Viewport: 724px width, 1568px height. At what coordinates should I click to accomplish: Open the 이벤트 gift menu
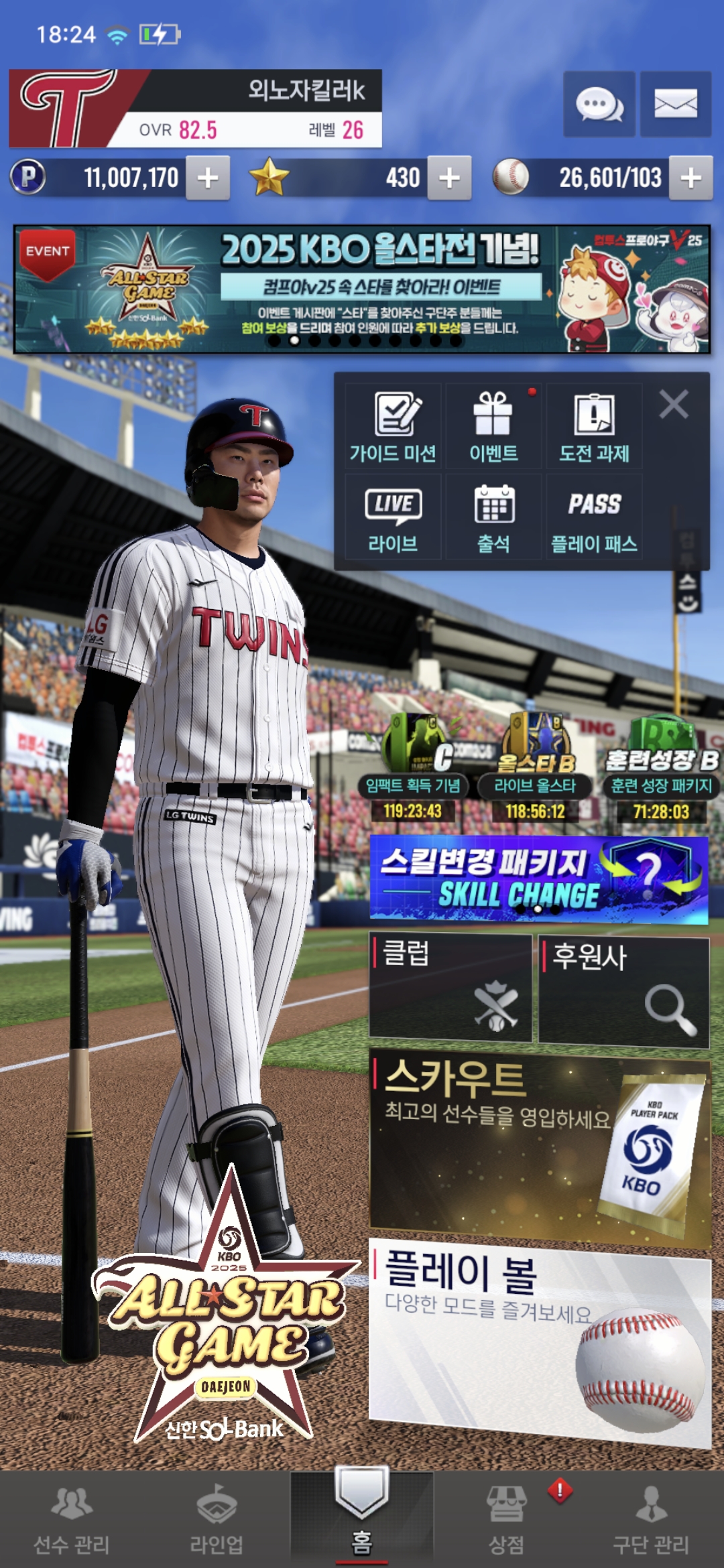click(493, 427)
